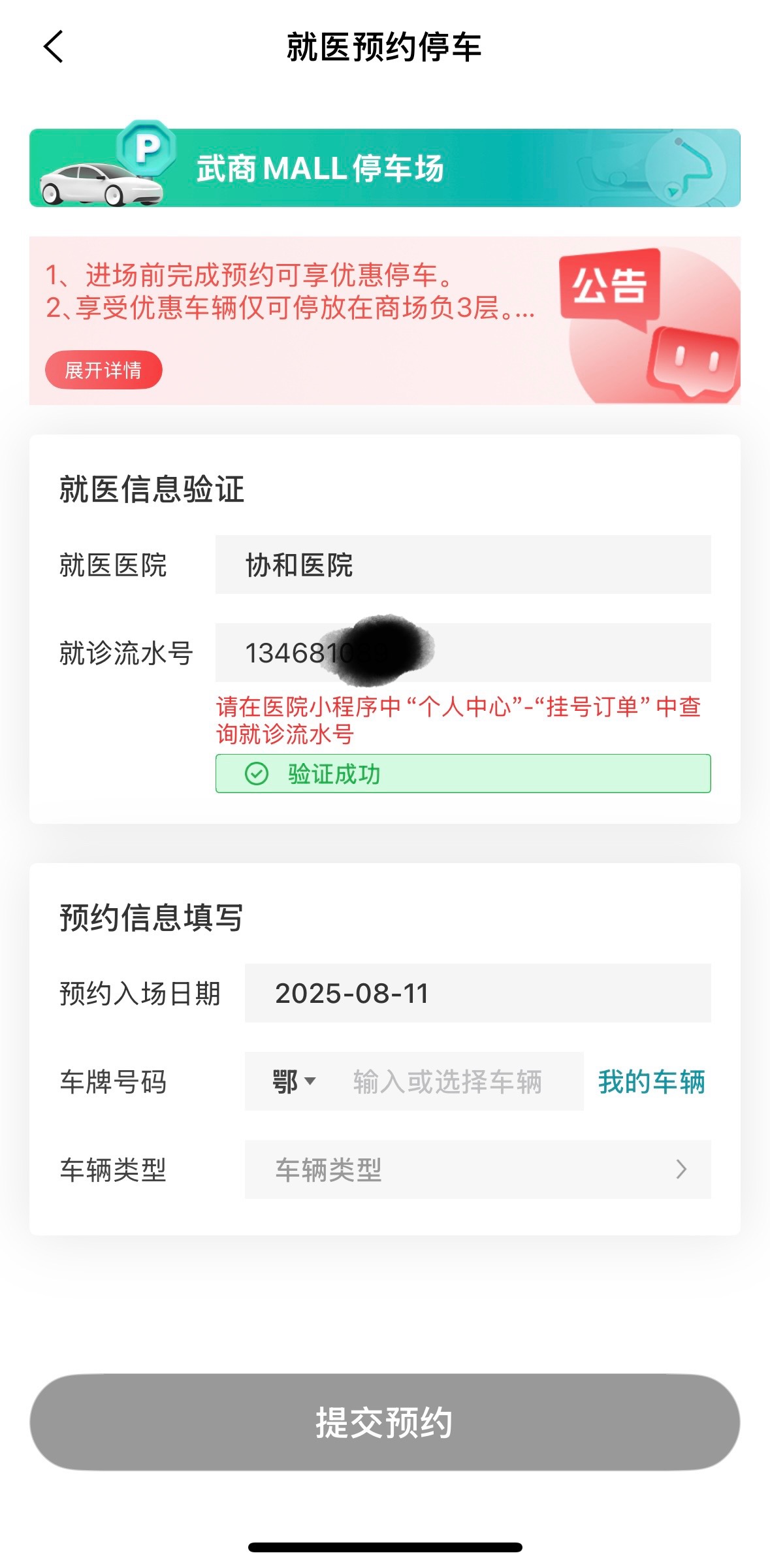Open the 鄂 province prefix dropdown
This screenshot has width=770, height=1568.
click(294, 1081)
